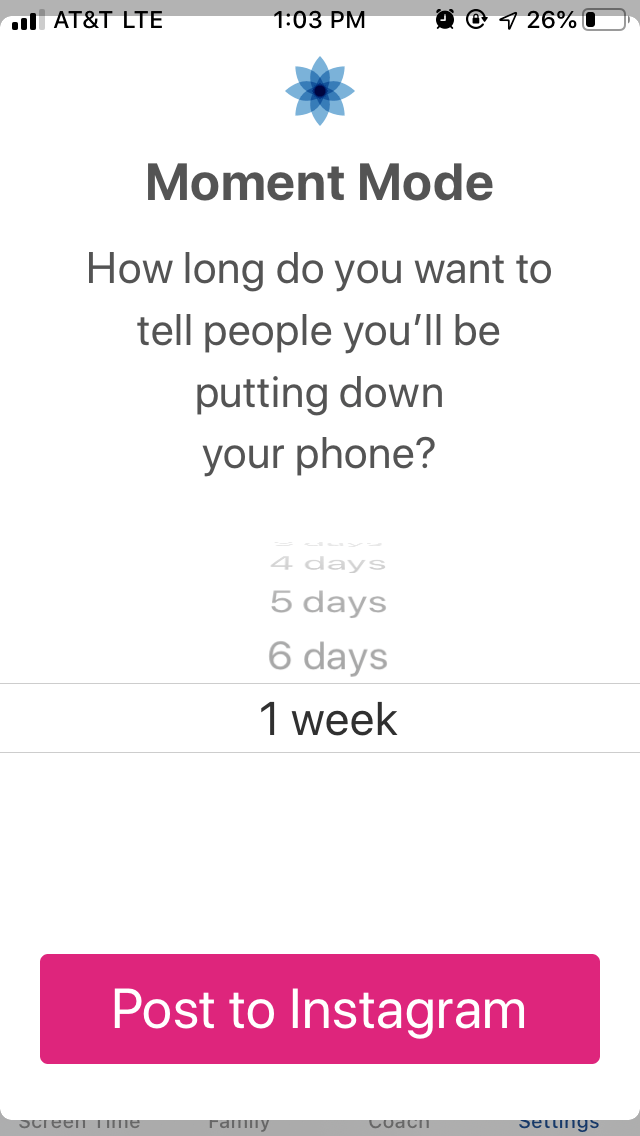Select 6 days in the duration picker
640x1136 pixels.
(328, 657)
